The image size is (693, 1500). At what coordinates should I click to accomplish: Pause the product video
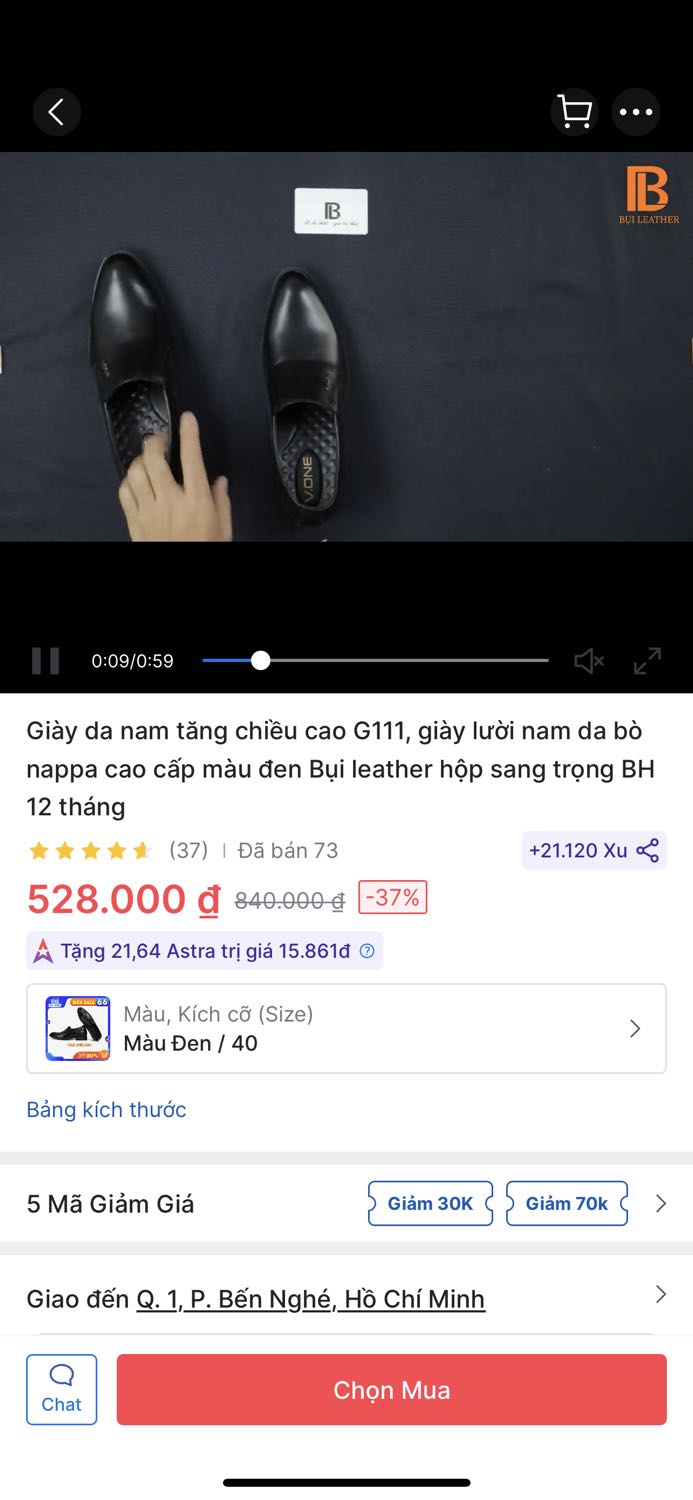tap(45, 661)
